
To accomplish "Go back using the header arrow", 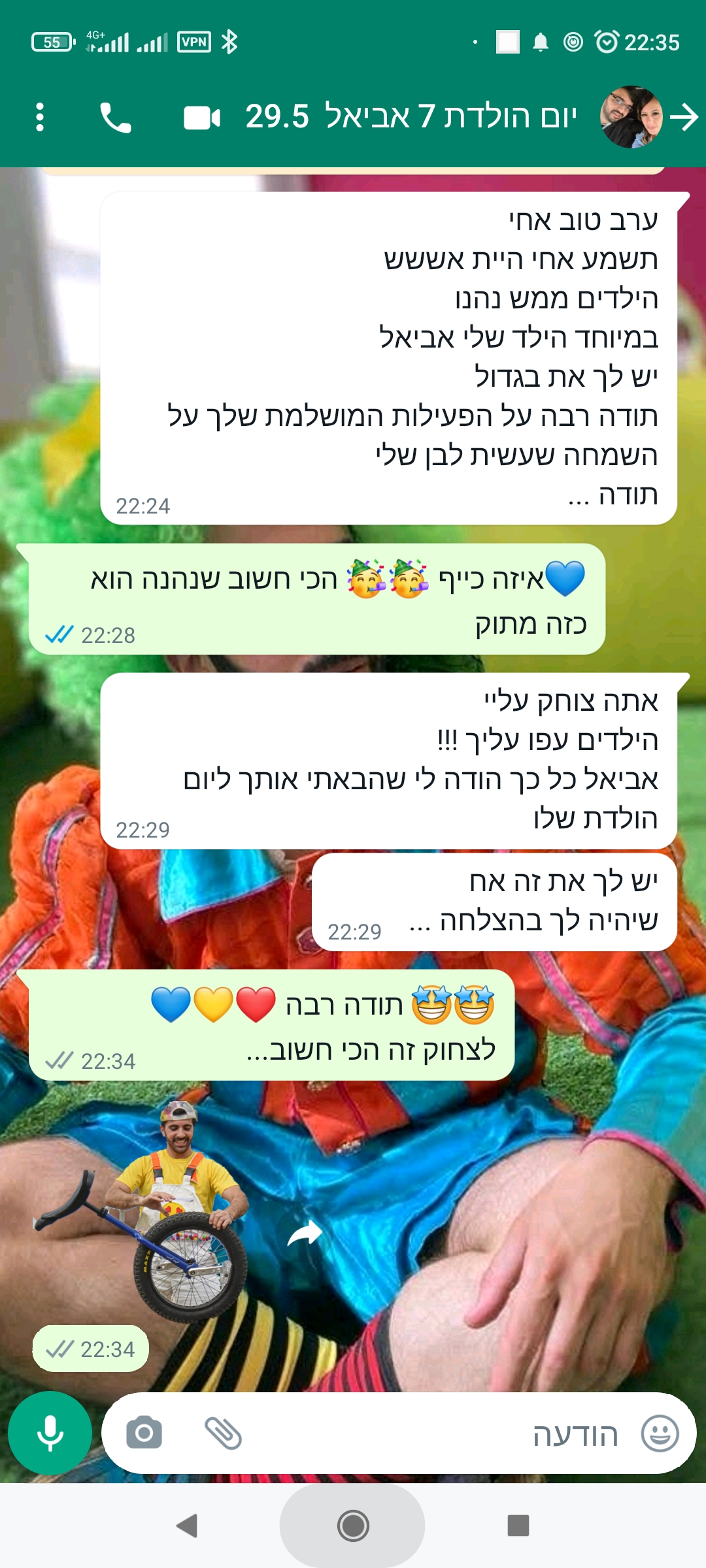I will [x=684, y=118].
